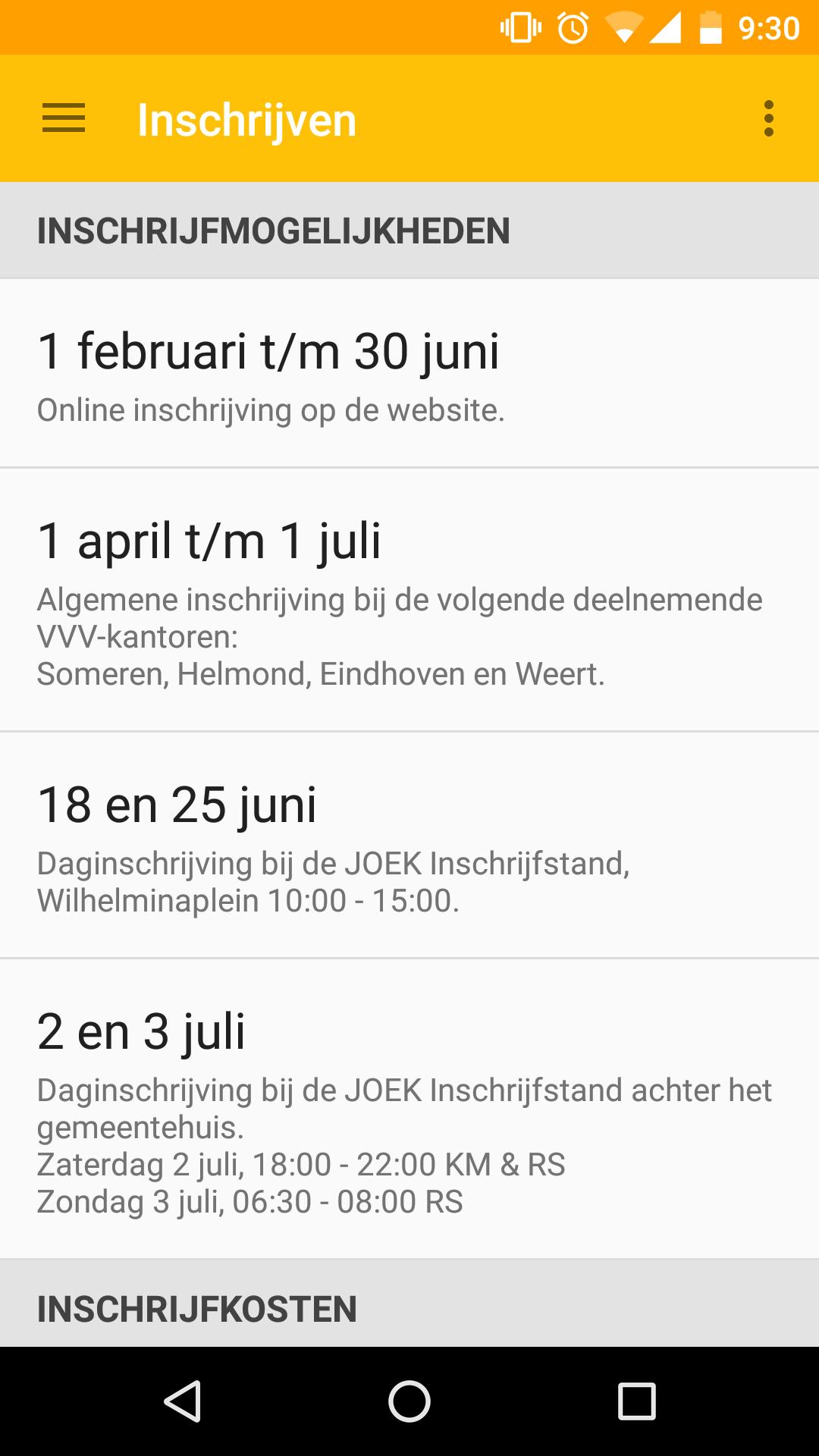Open the overflow menu with three dots
Viewport: 819px width, 1456px height.
(x=768, y=119)
